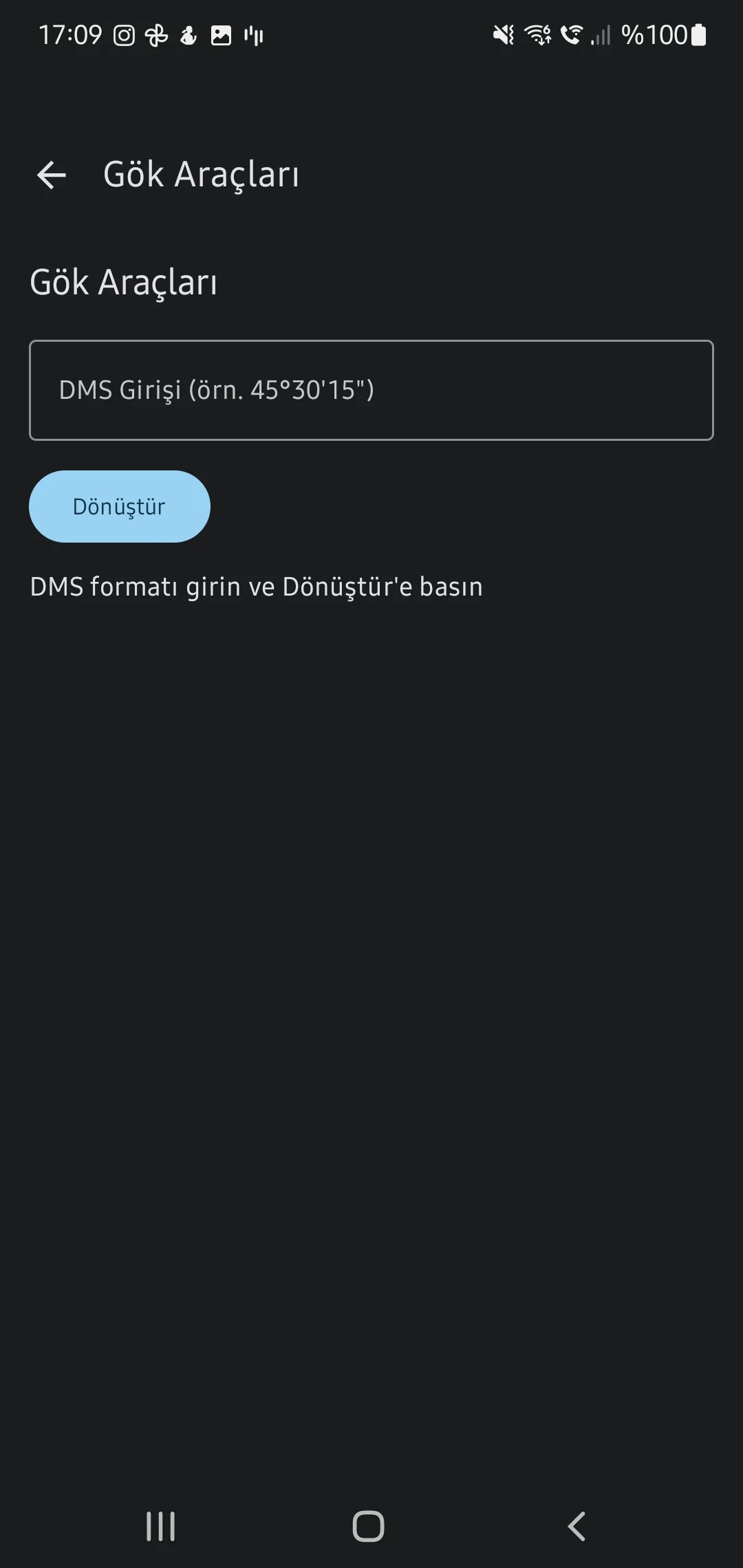The image size is (743, 1568).
Task: Tap the clock showing 17:09
Action: click(69, 34)
